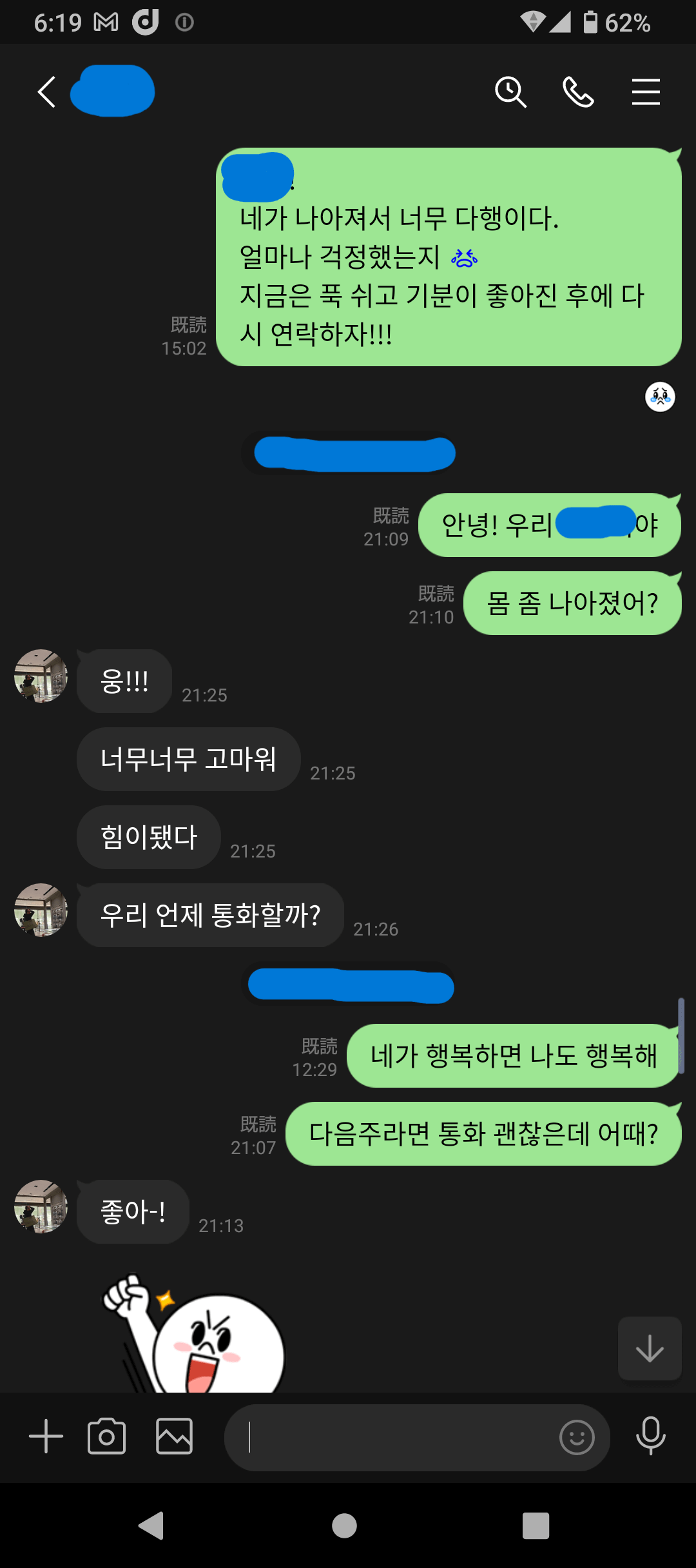
Task: Open the sender's profile beside 웅!!!
Action: (41, 676)
